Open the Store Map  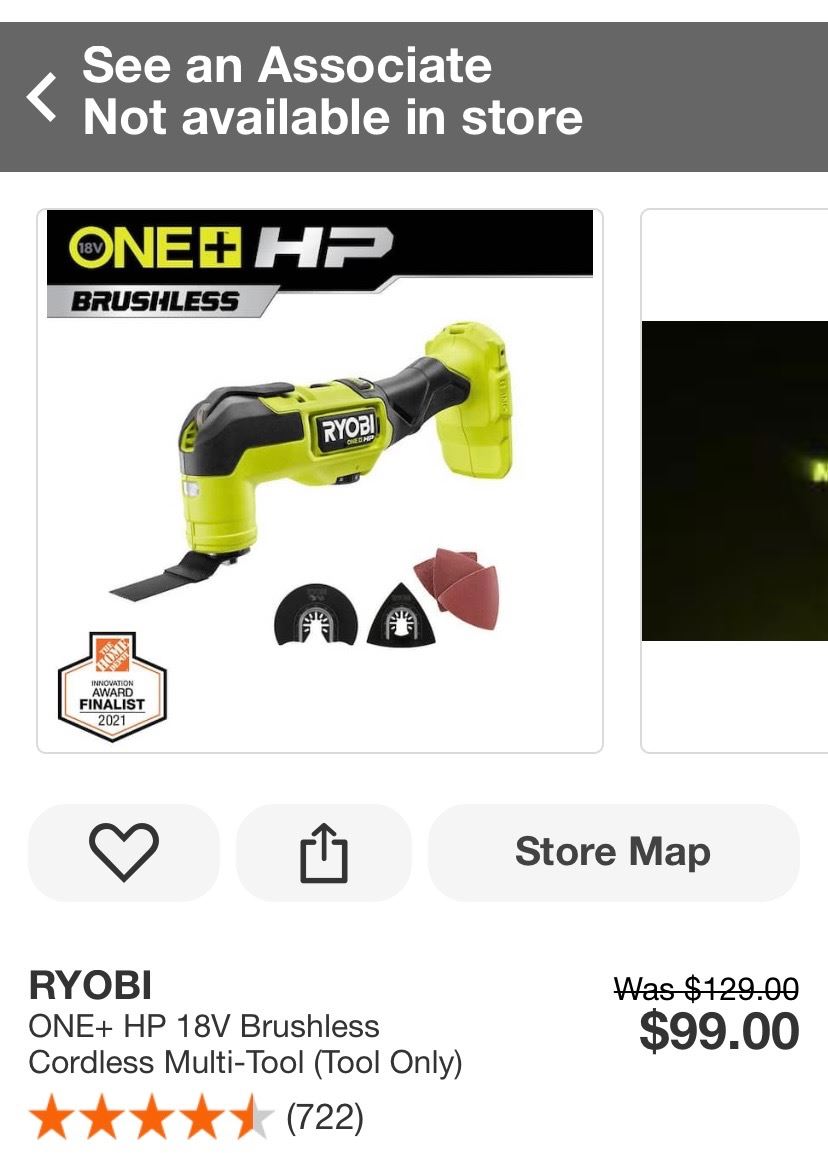613,853
